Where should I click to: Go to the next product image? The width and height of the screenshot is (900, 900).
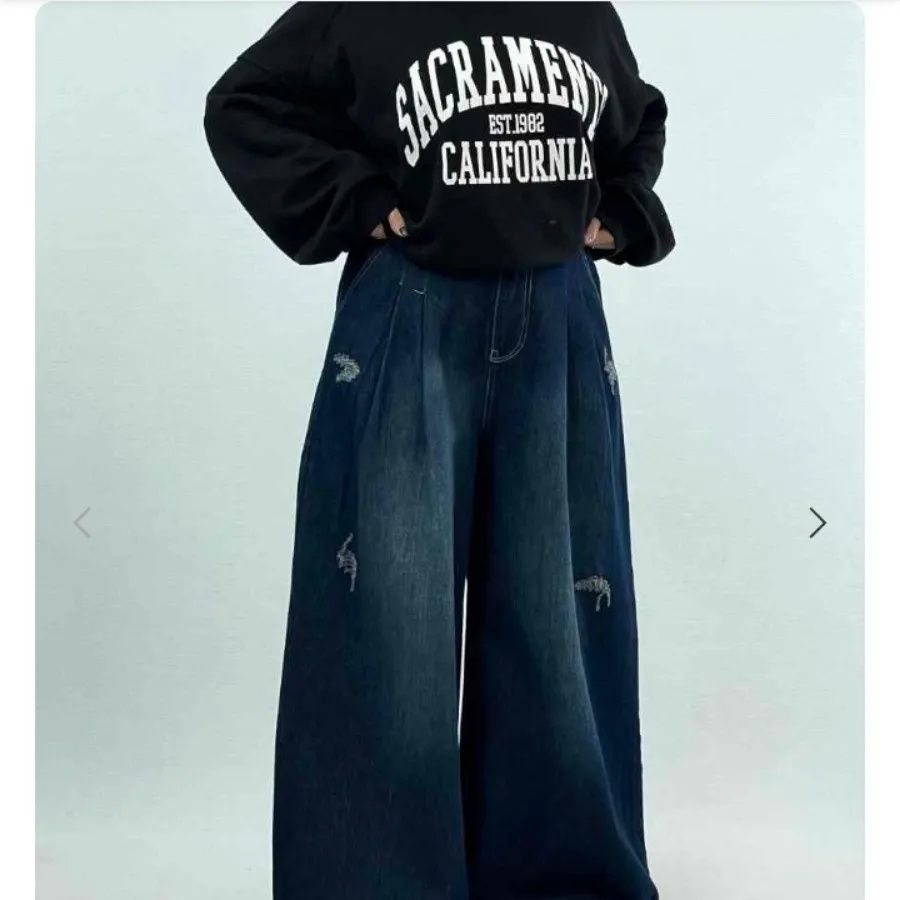[817, 522]
